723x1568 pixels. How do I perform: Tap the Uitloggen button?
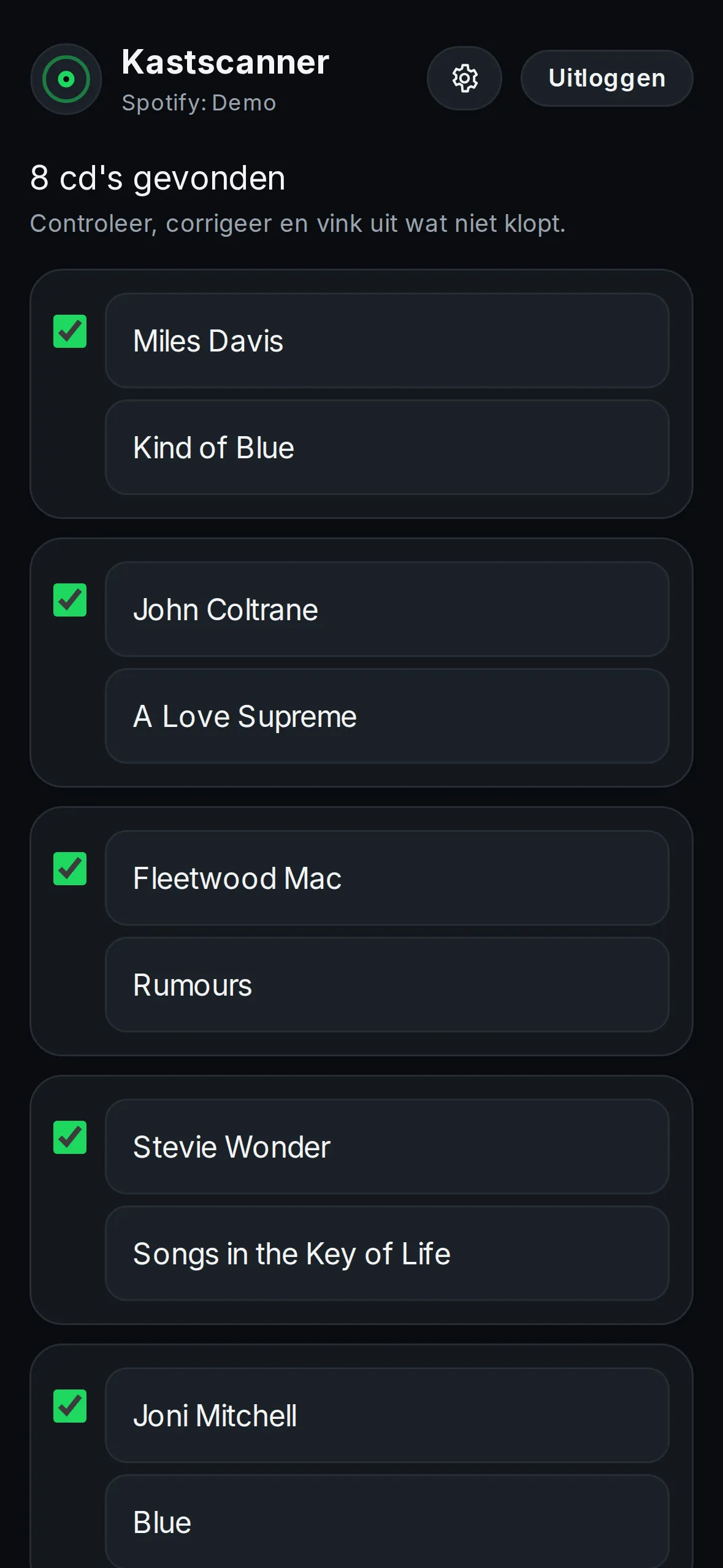606,78
